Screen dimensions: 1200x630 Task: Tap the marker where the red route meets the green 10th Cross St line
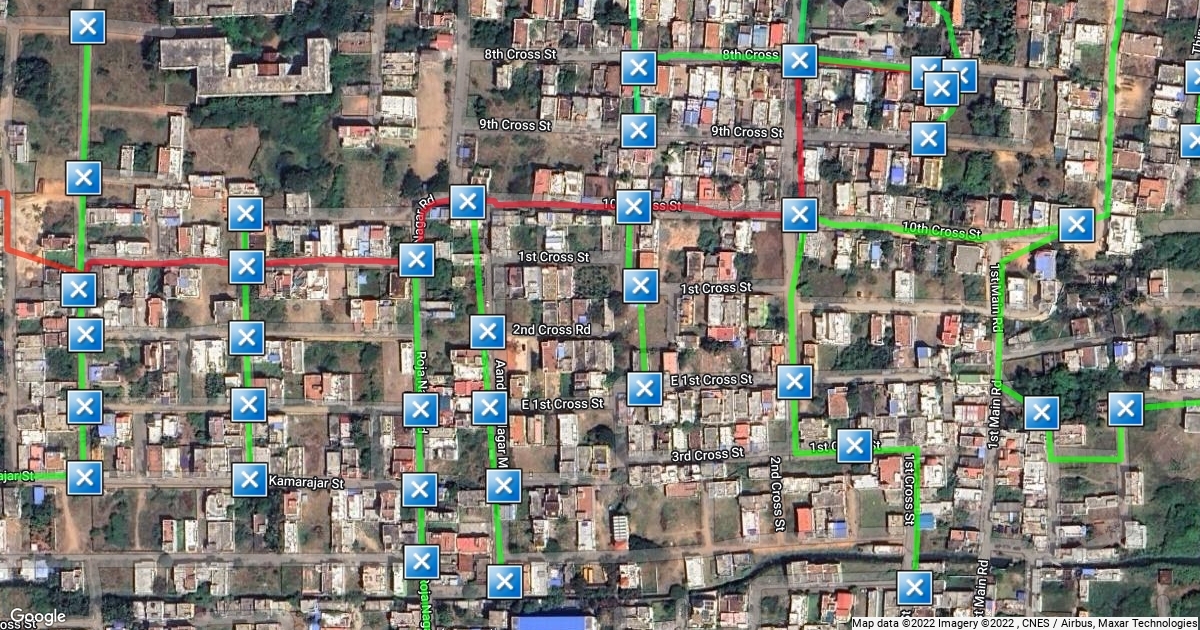tap(799, 214)
